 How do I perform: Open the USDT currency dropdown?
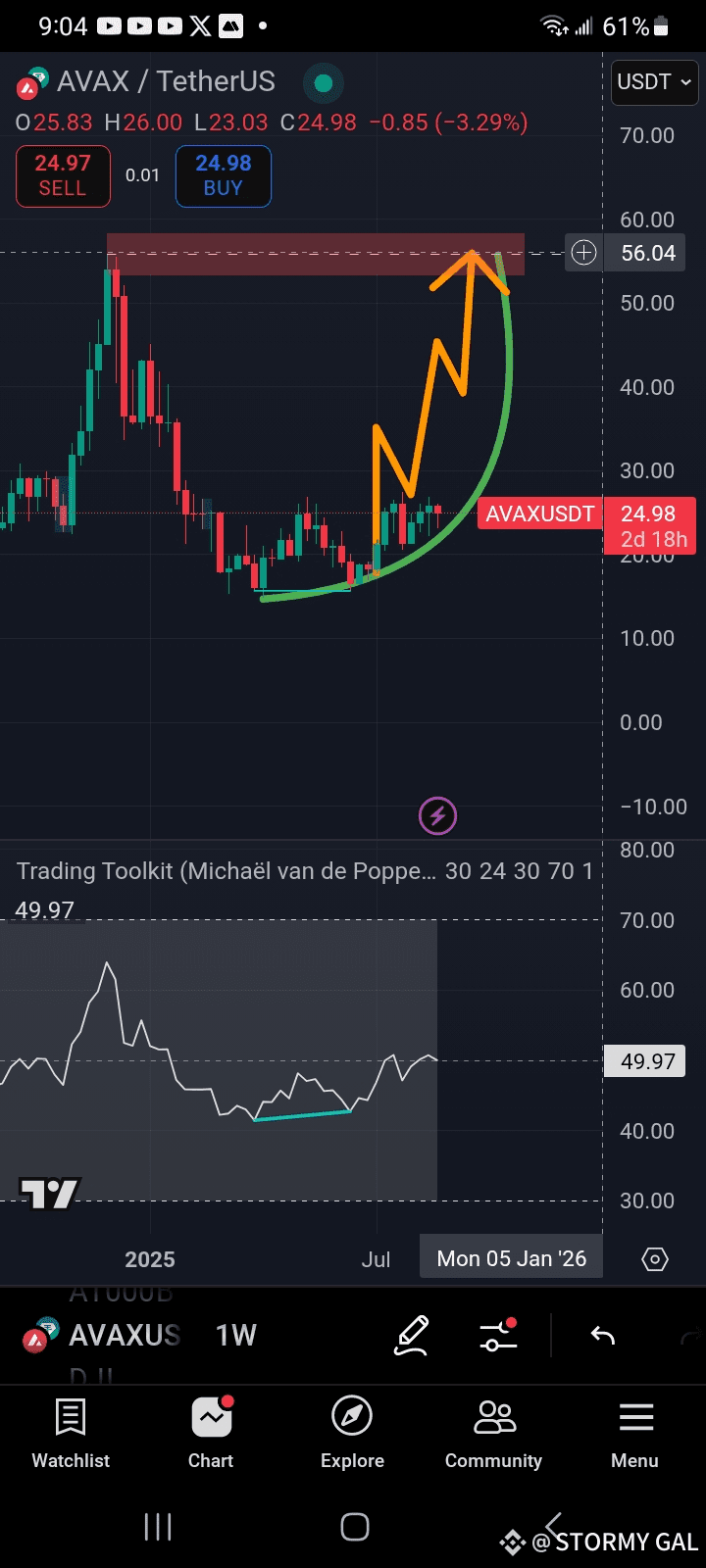(654, 82)
